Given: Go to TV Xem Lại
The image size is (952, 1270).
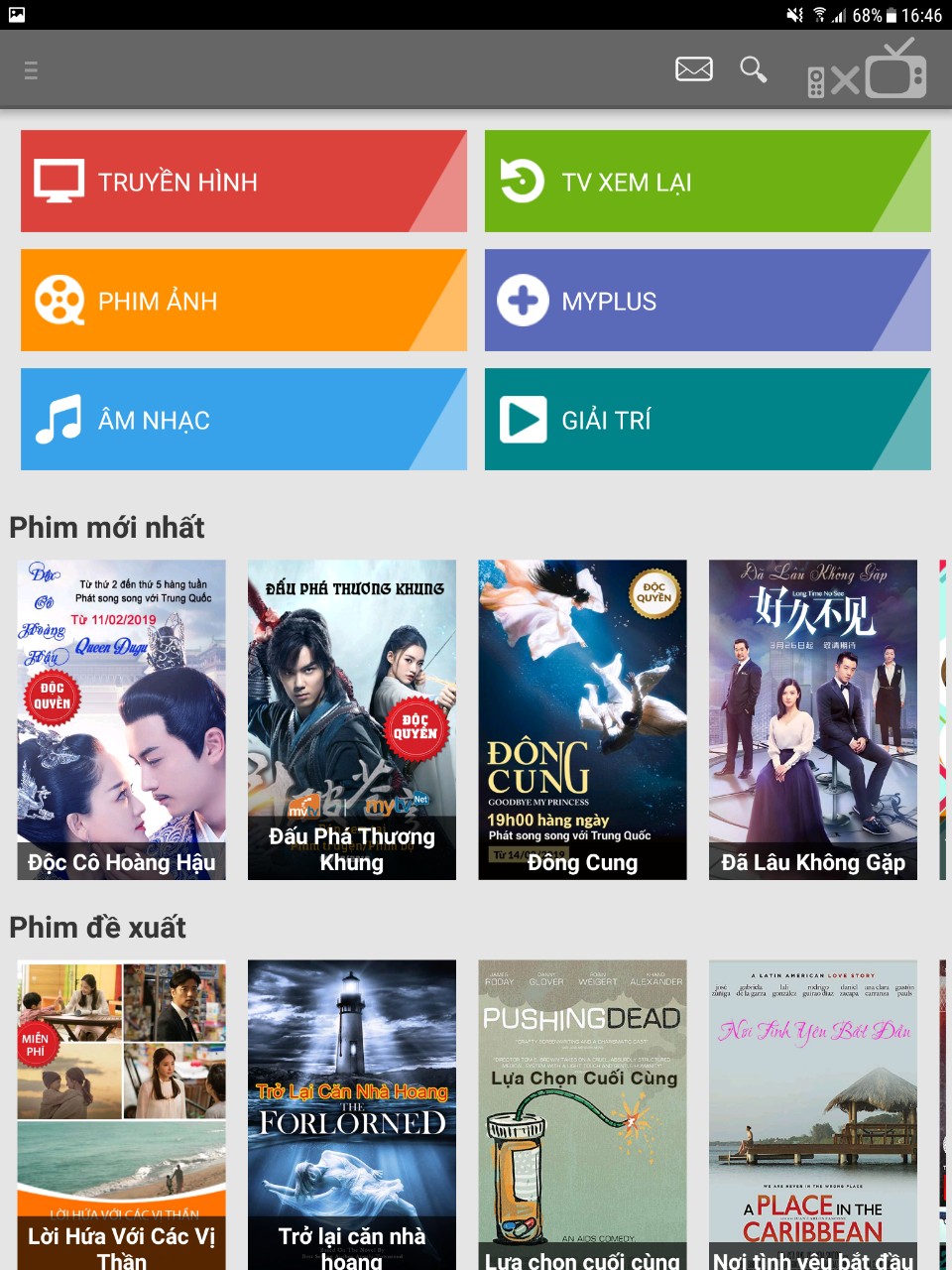Looking at the screenshot, I should coord(707,182).
